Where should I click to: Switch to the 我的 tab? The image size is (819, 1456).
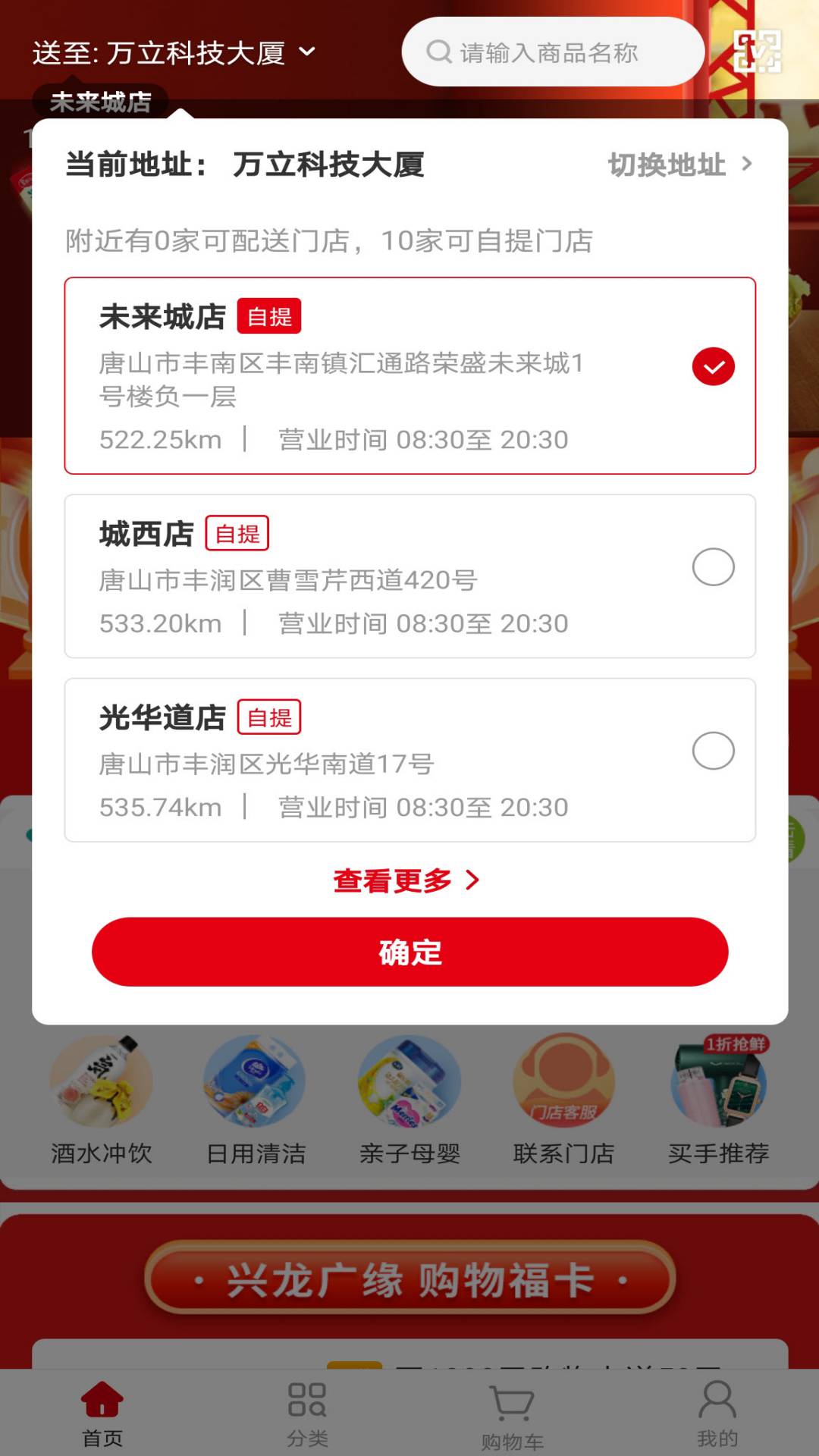717,1414
